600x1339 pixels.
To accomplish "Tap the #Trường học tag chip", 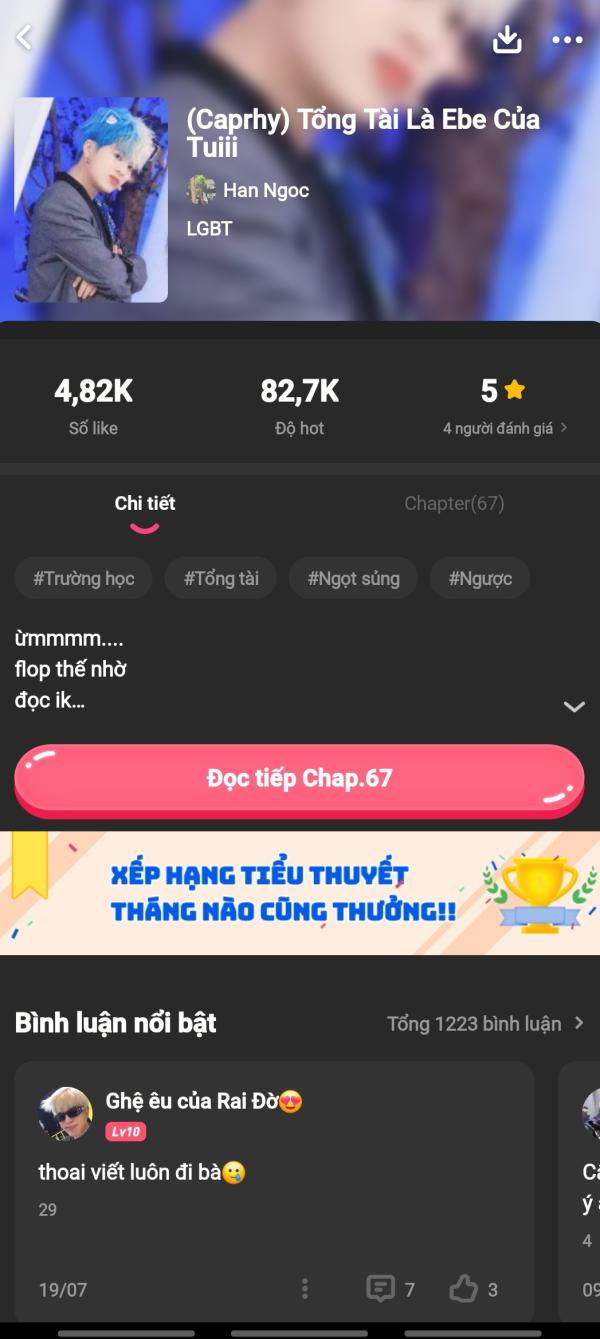I will click(x=84, y=578).
